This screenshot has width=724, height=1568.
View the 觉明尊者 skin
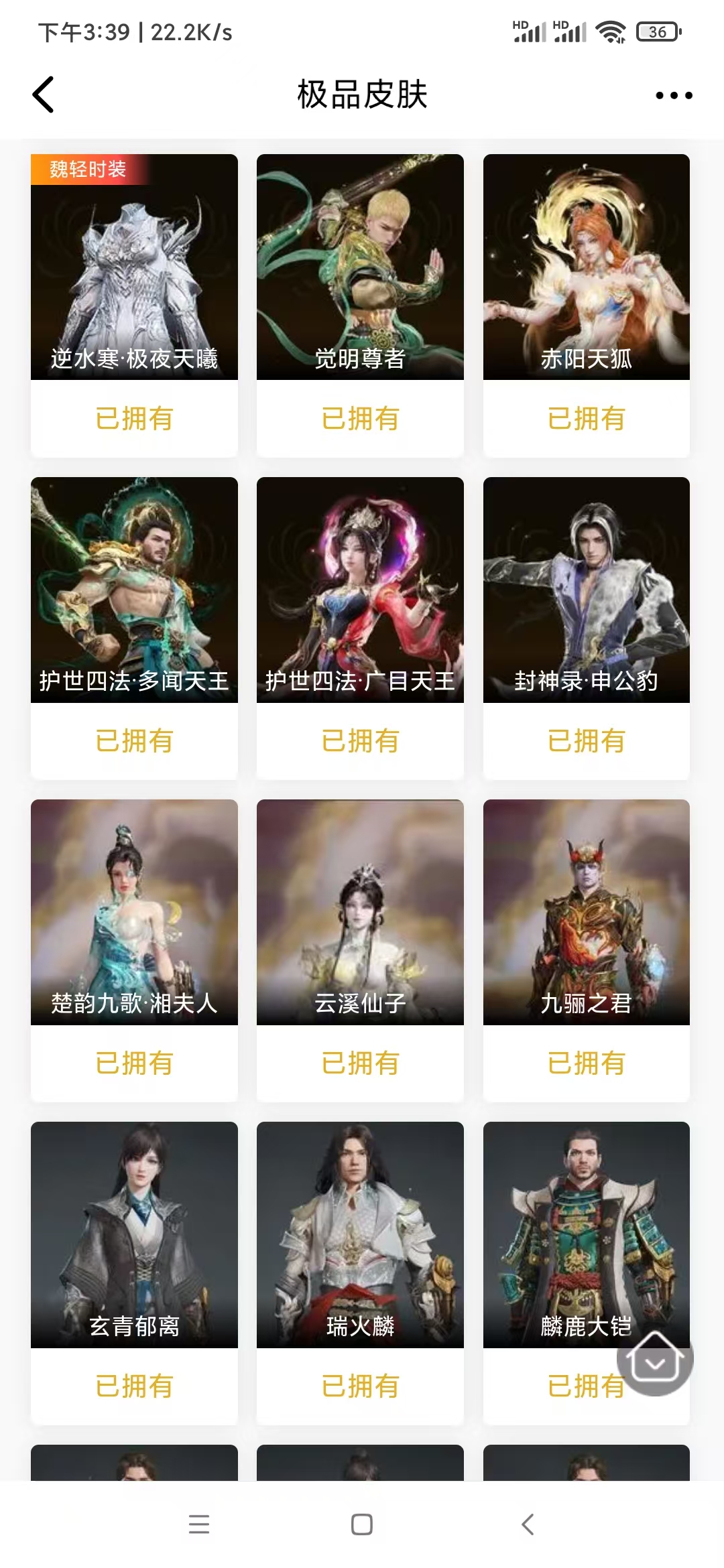click(360, 268)
